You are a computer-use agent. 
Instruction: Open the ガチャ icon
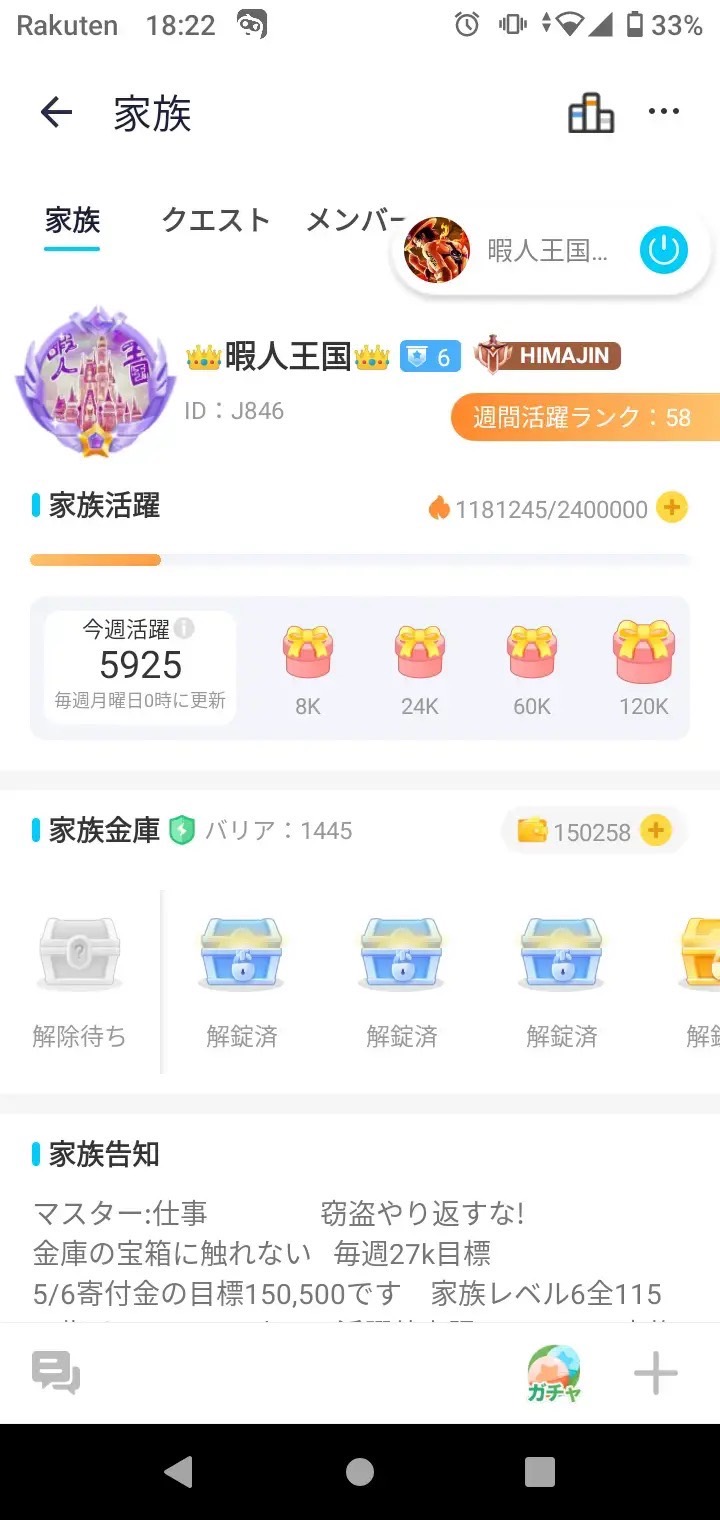click(x=554, y=1373)
